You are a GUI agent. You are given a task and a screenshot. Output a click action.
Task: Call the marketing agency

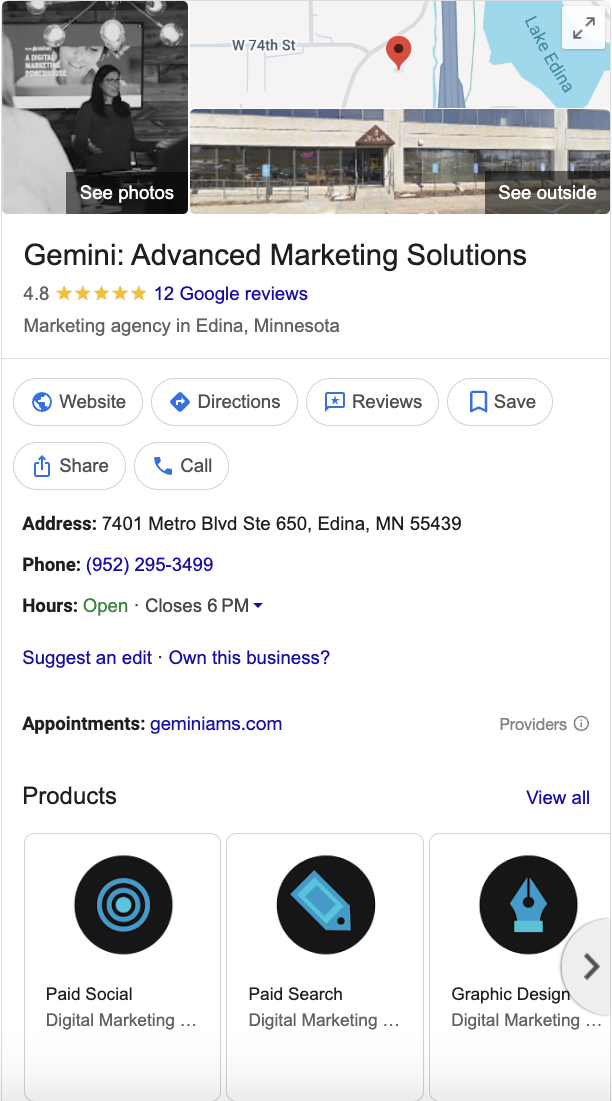[x=181, y=466]
